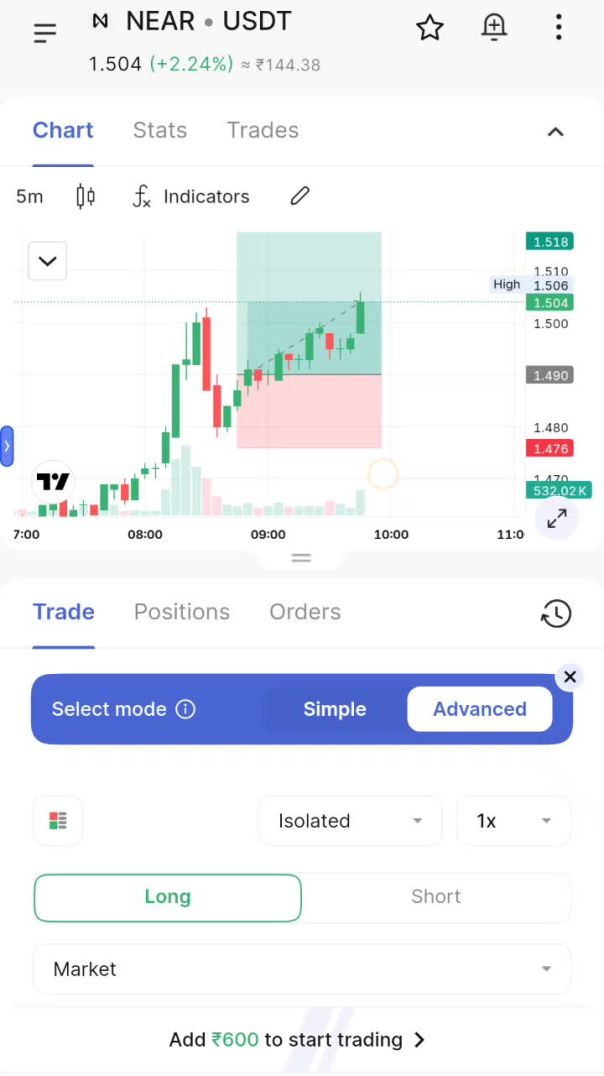Switch to the Trades tab
604x1076 pixels.
tap(262, 130)
